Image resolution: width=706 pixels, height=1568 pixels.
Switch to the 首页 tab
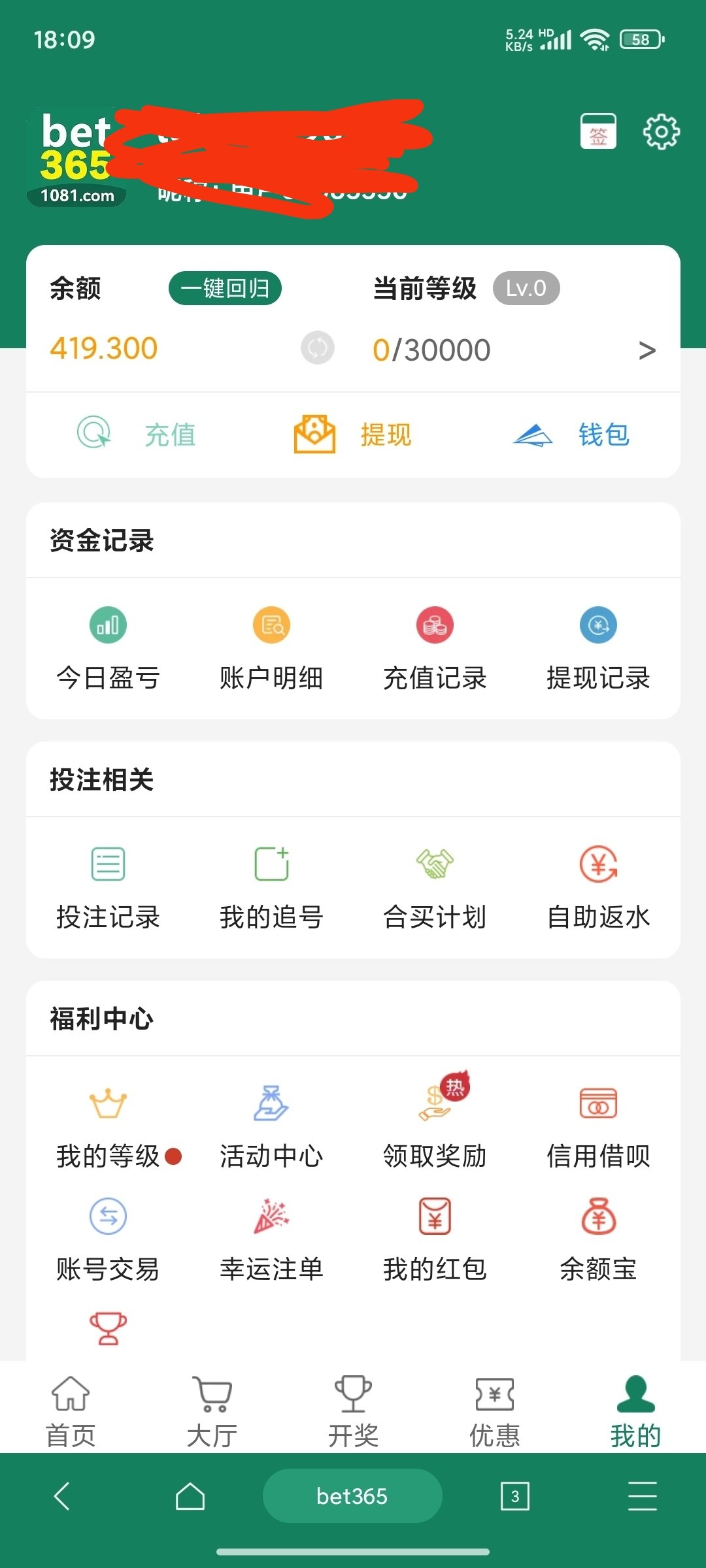(71, 1411)
